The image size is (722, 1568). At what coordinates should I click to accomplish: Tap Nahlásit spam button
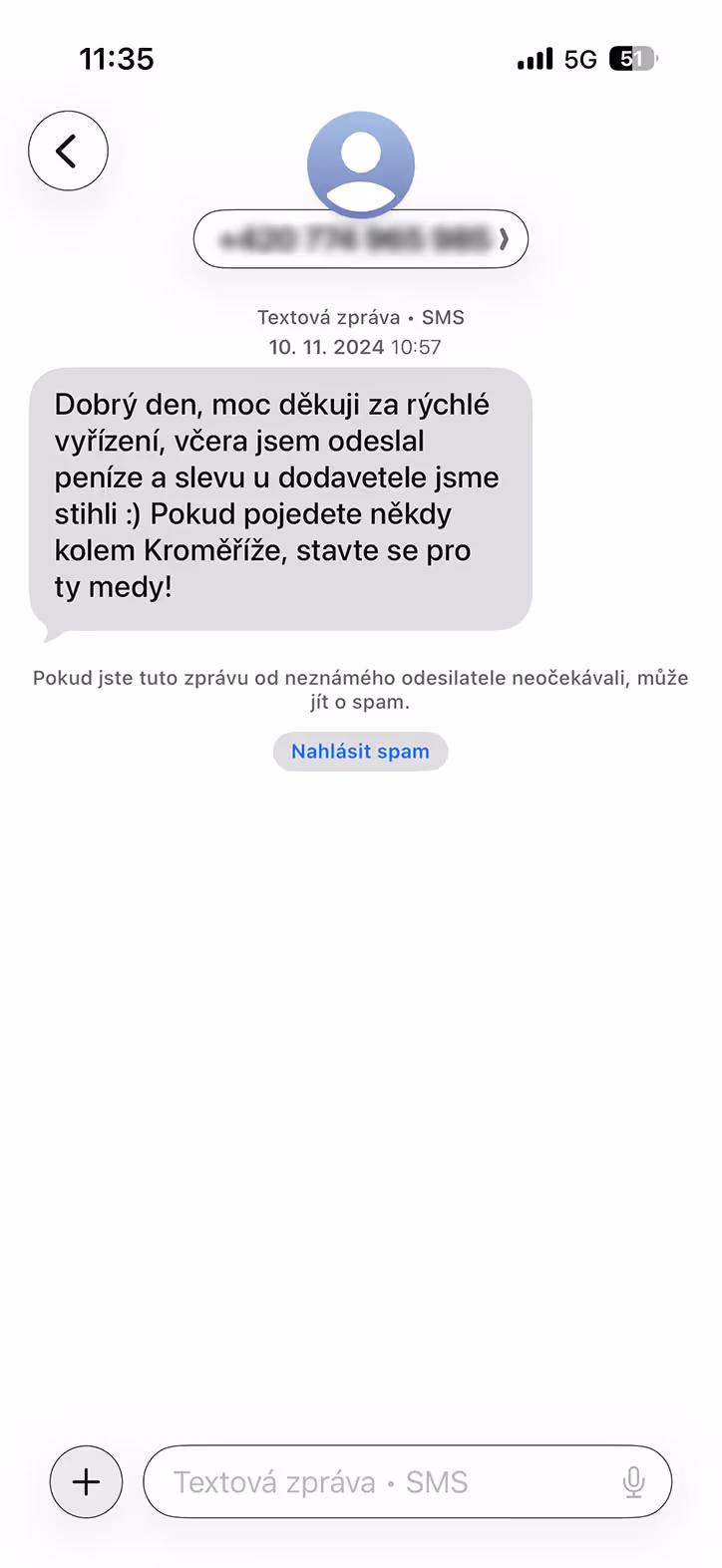[360, 752]
